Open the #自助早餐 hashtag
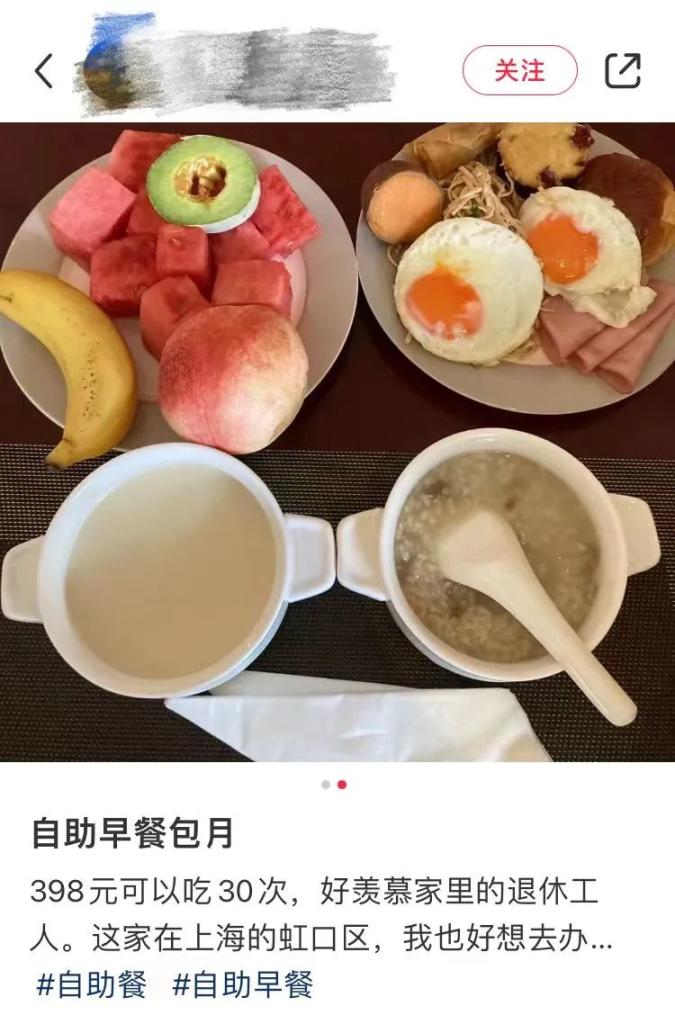This screenshot has width=675, height=1024. (242, 984)
